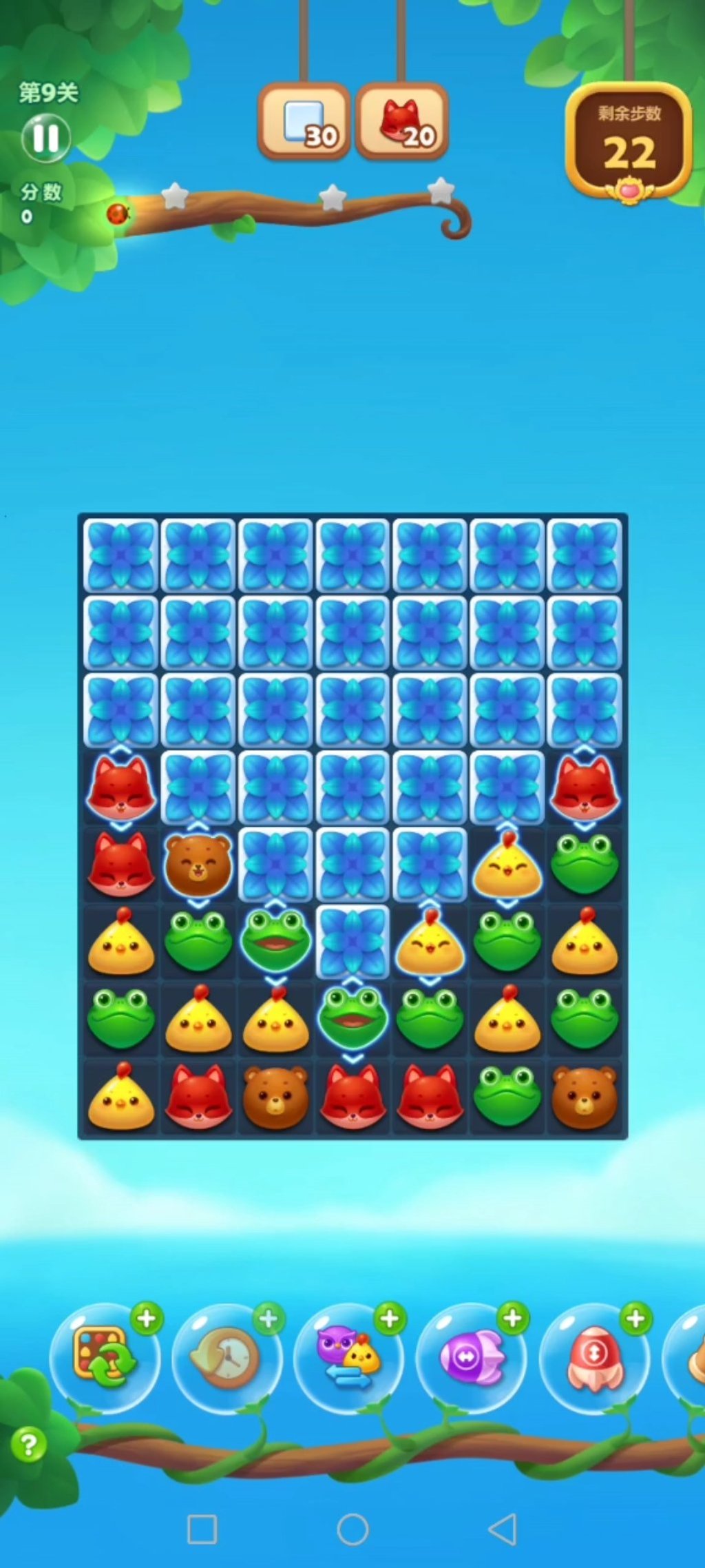Screen dimensions: 705x1568
Task: Open the green question mark help
Action: [29, 1443]
